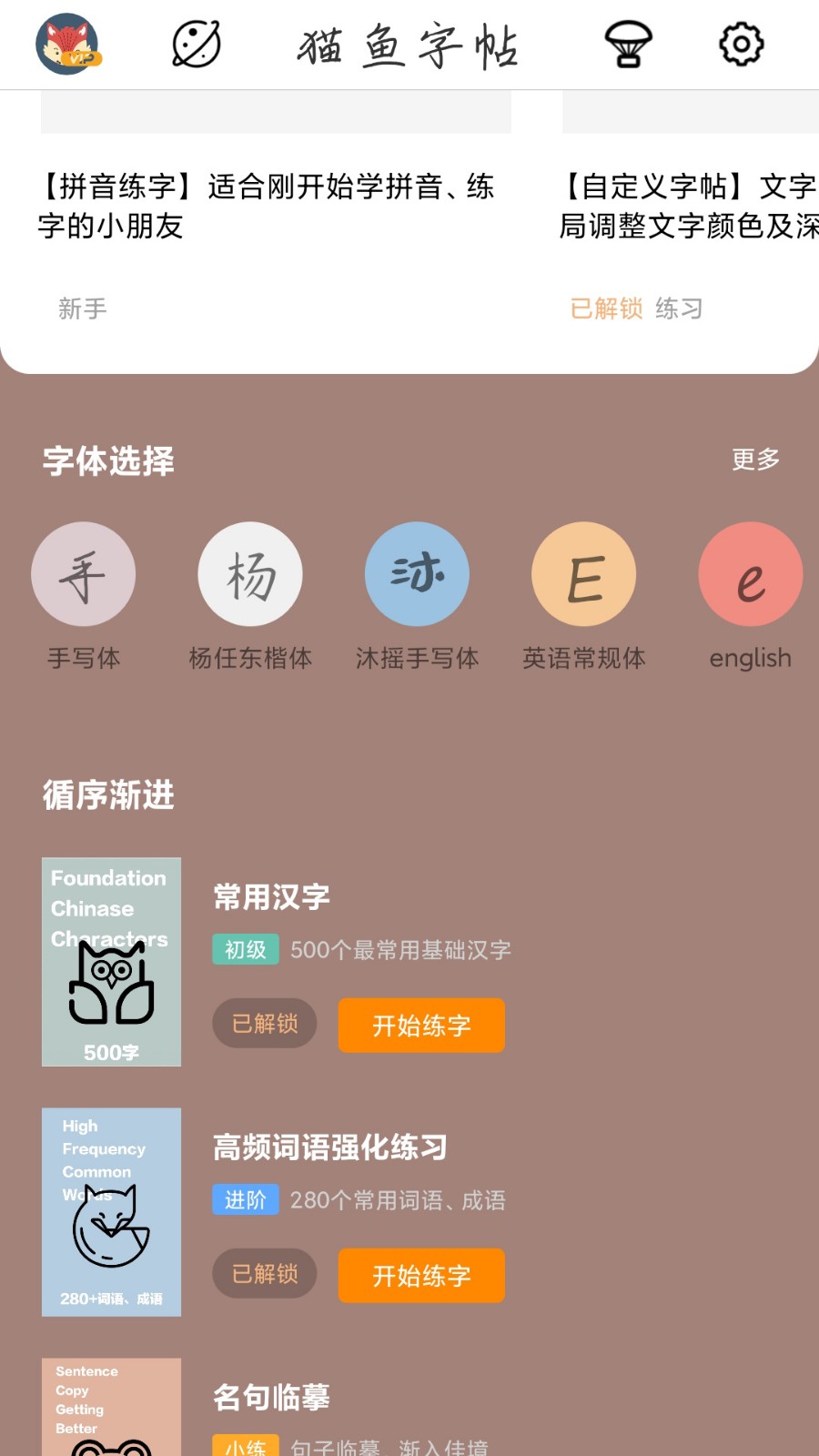819x1456 pixels.
Task: Click 开始练字 for 高频词语强化练习
Action: (x=421, y=1276)
